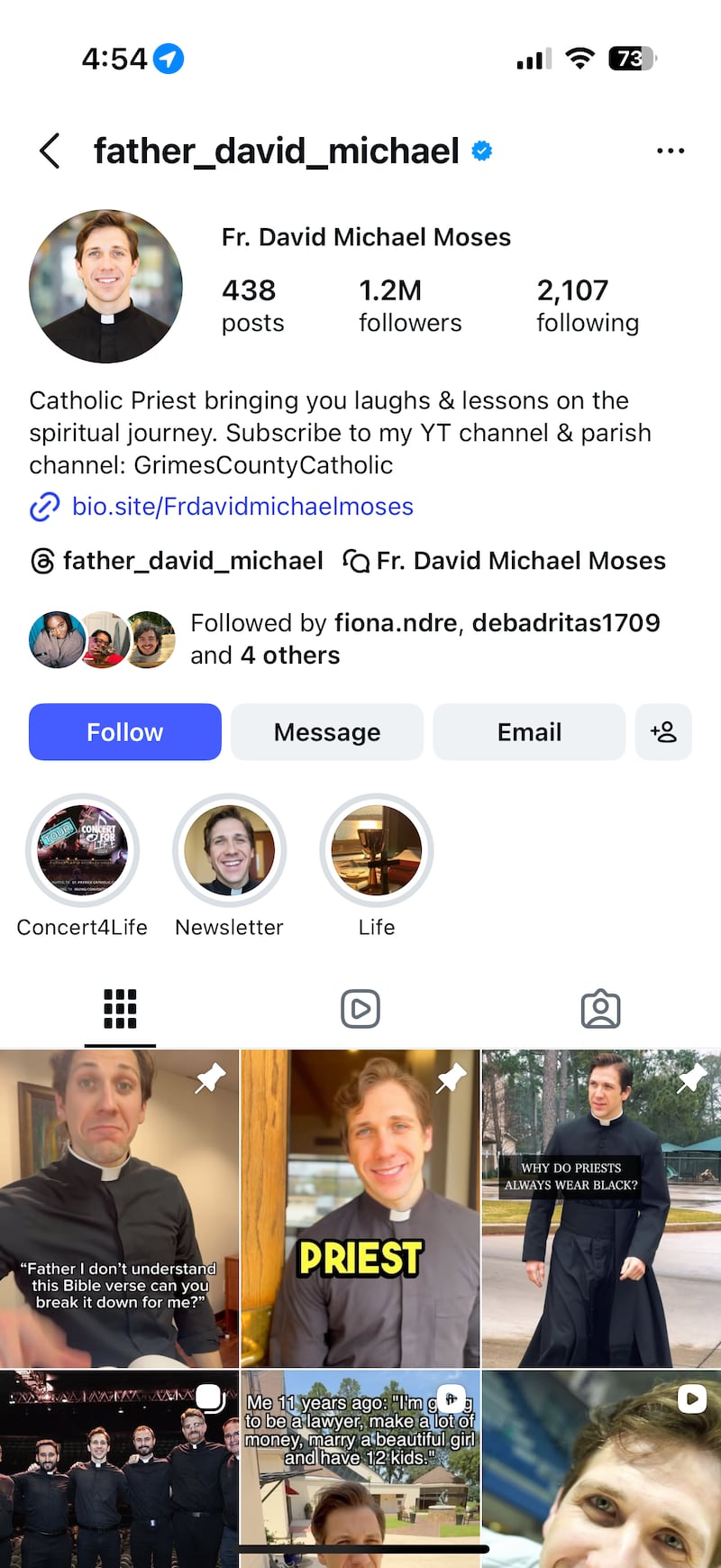The image size is (721, 1568).
Task: Open suggested accounts add-person icon
Action: tap(663, 732)
